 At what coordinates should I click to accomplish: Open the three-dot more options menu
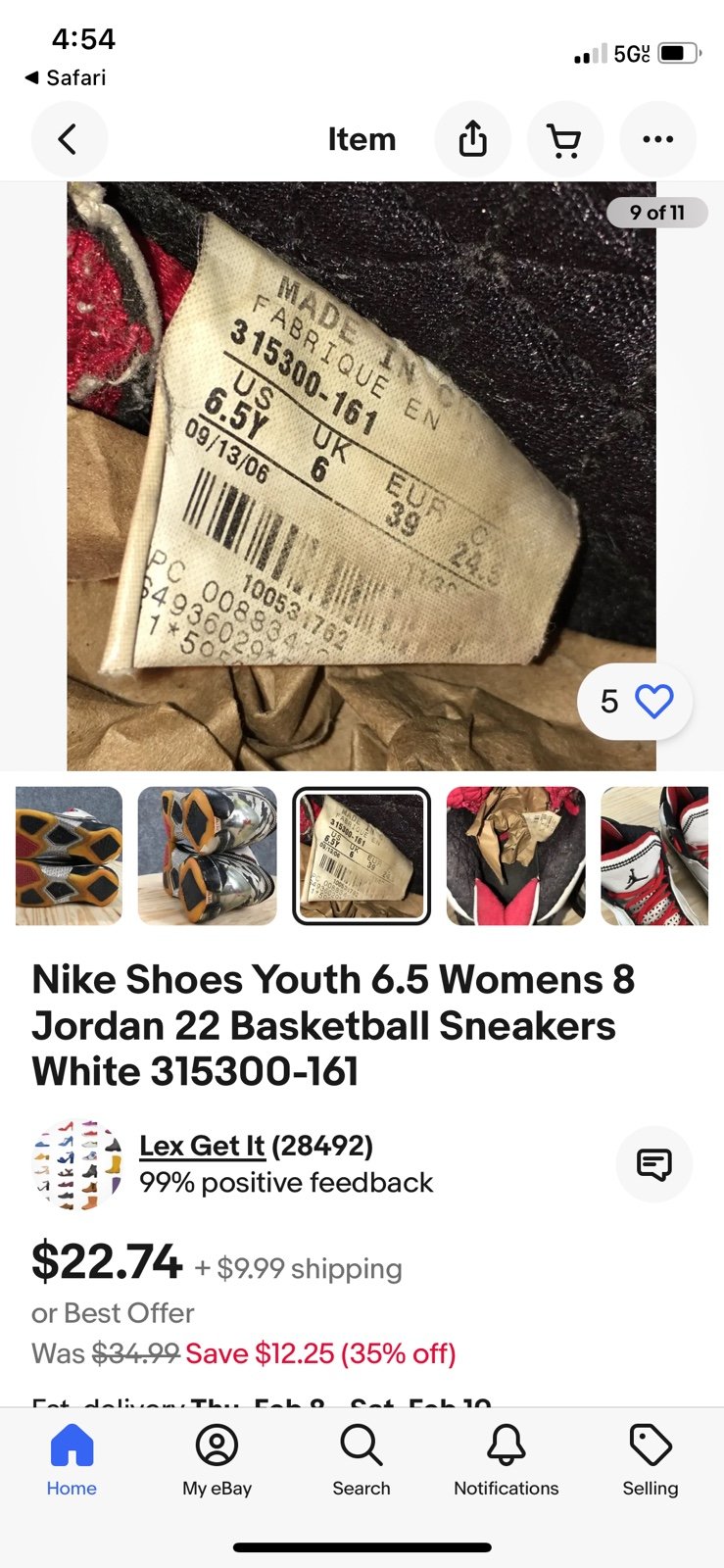click(x=657, y=139)
